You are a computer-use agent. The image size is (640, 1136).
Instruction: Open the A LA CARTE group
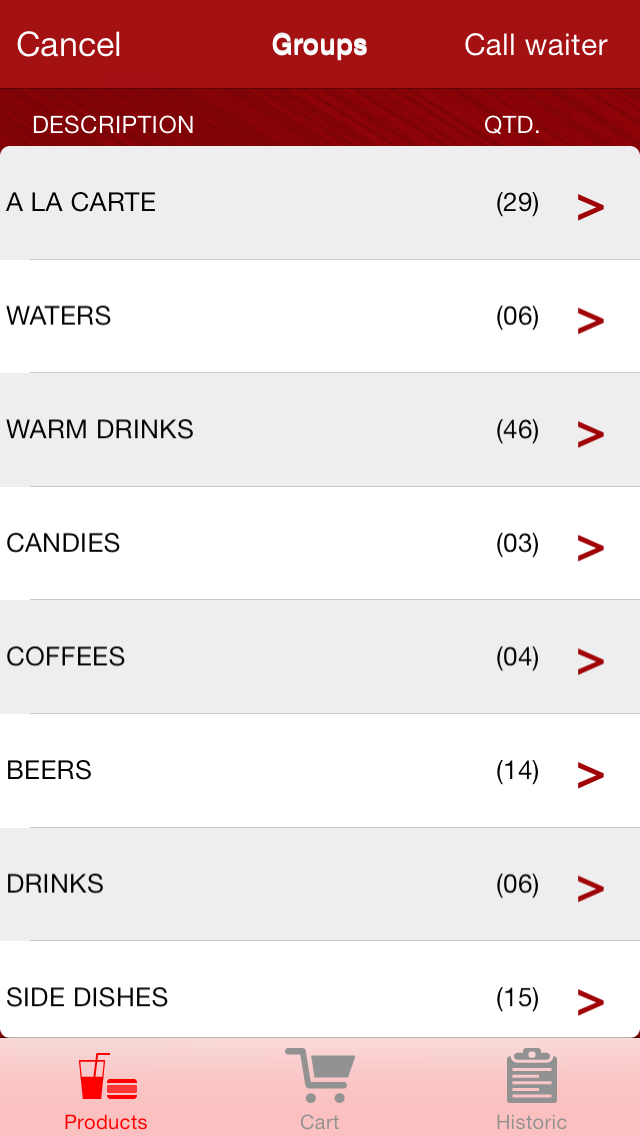[320, 203]
